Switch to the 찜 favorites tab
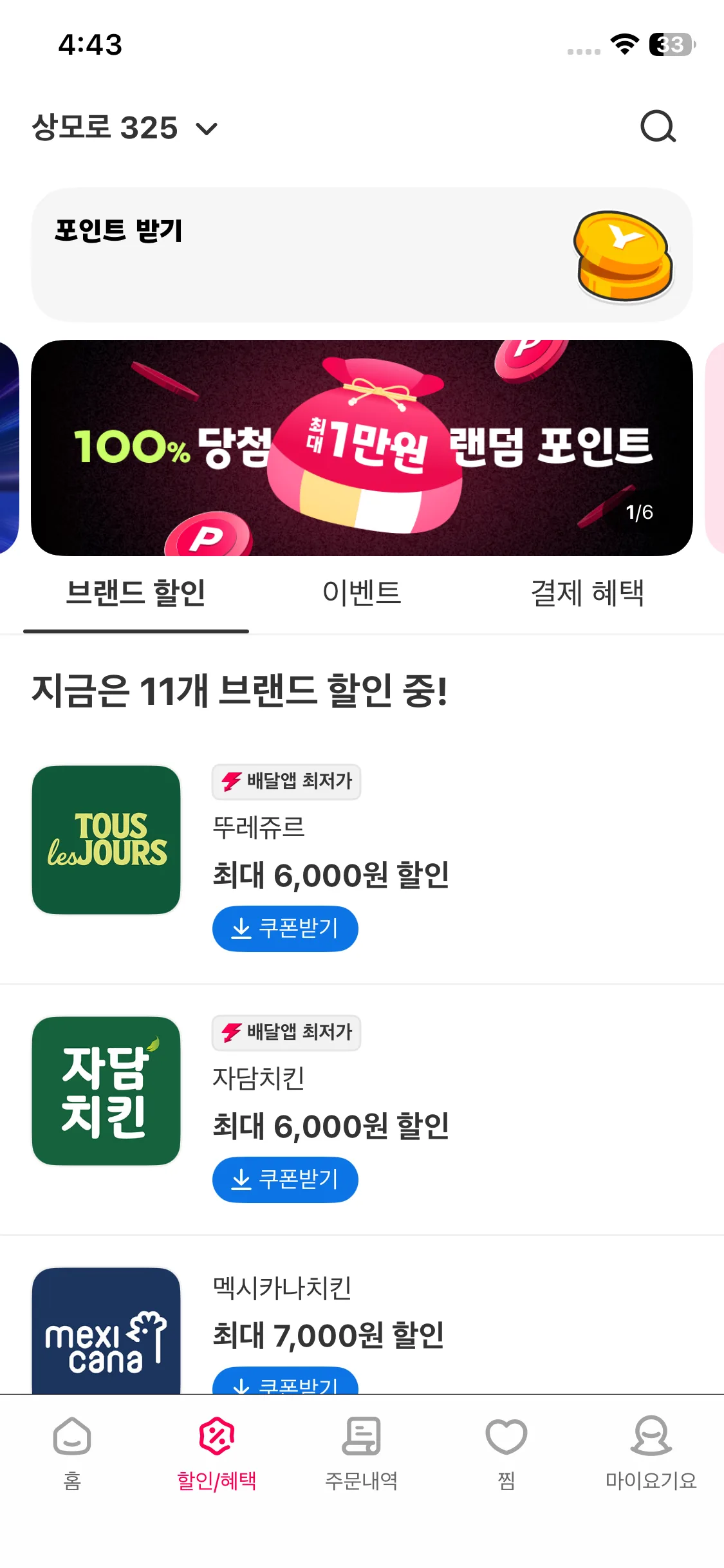Viewport: 724px width, 1568px height. [x=506, y=1453]
